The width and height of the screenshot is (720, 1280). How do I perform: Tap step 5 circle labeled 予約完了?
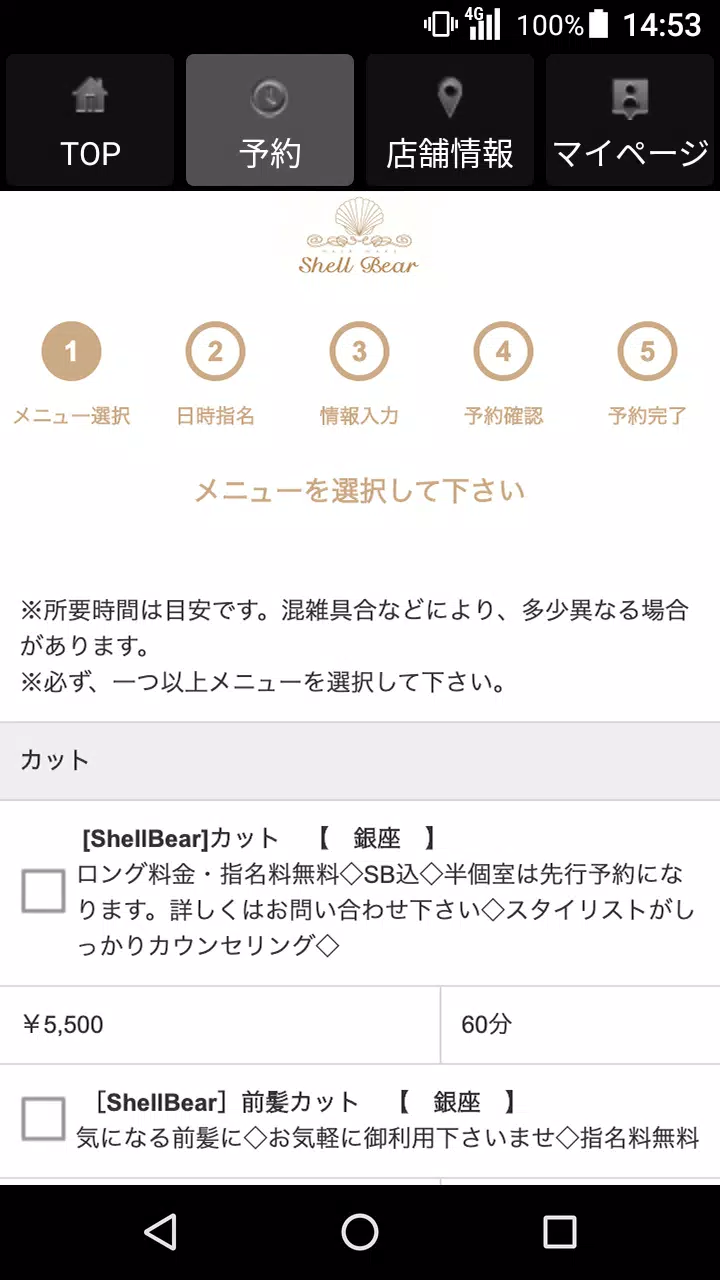(647, 351)
